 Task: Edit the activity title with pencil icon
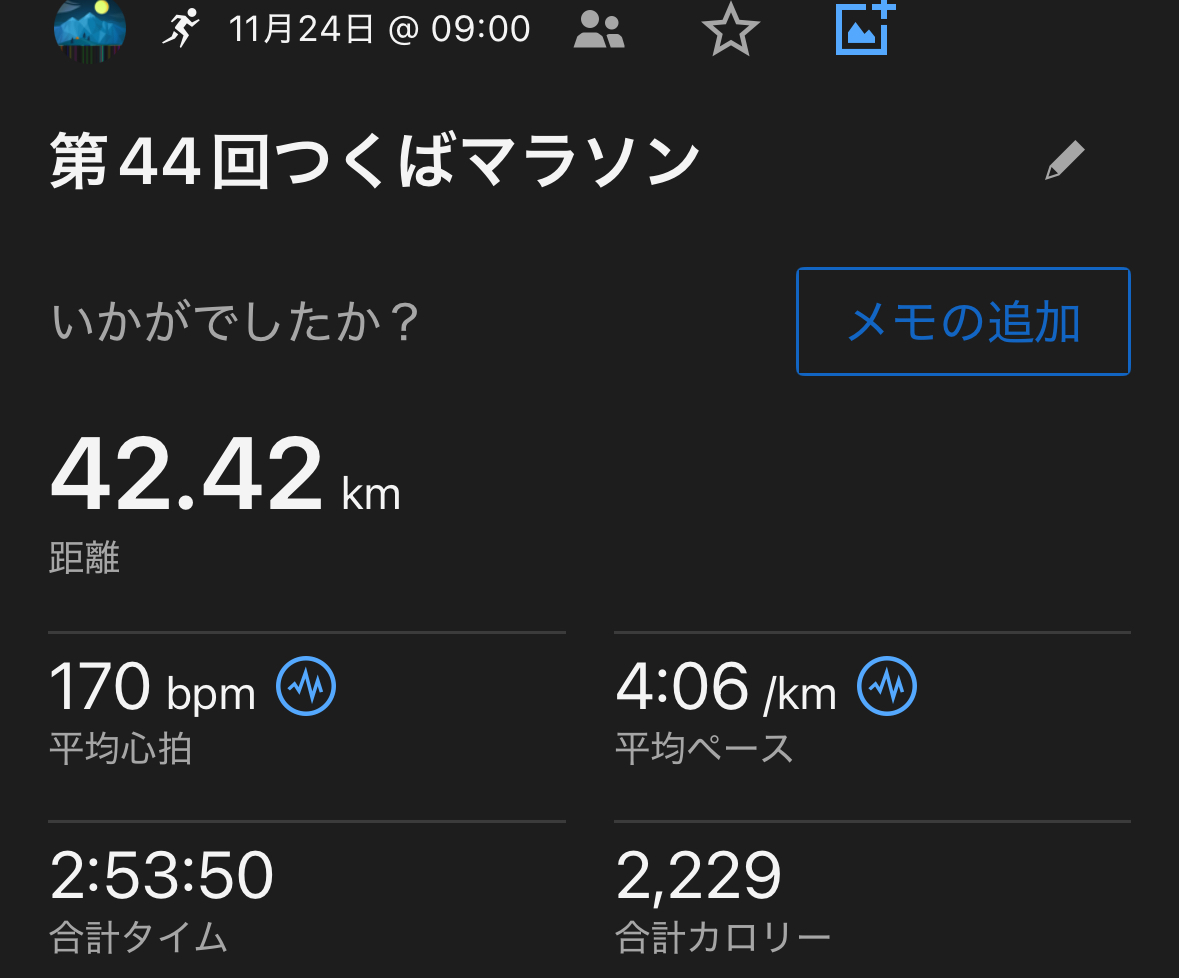click(x=1064, y=161)
